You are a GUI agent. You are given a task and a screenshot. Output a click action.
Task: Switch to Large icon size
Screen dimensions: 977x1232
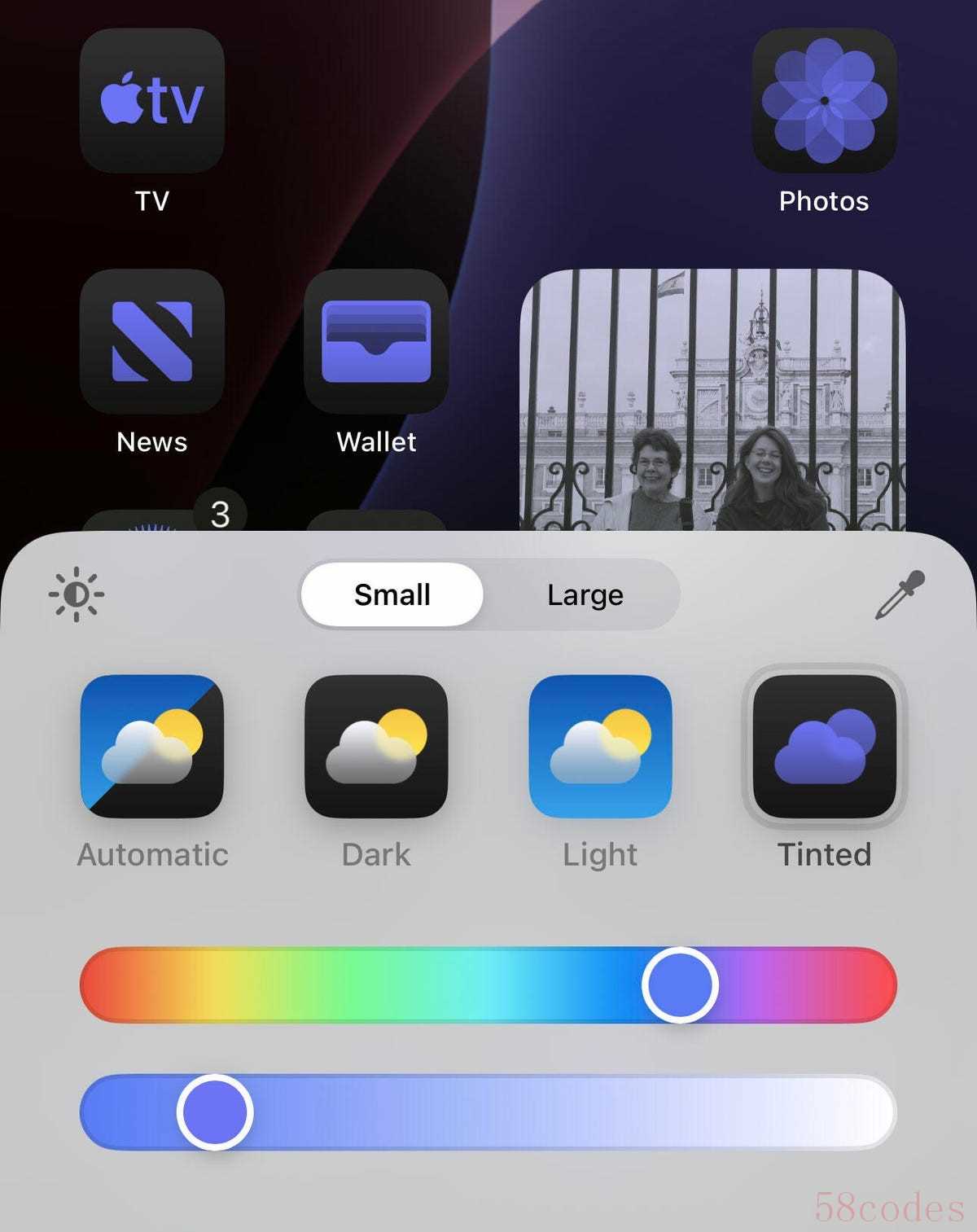[x=585, y=594]
